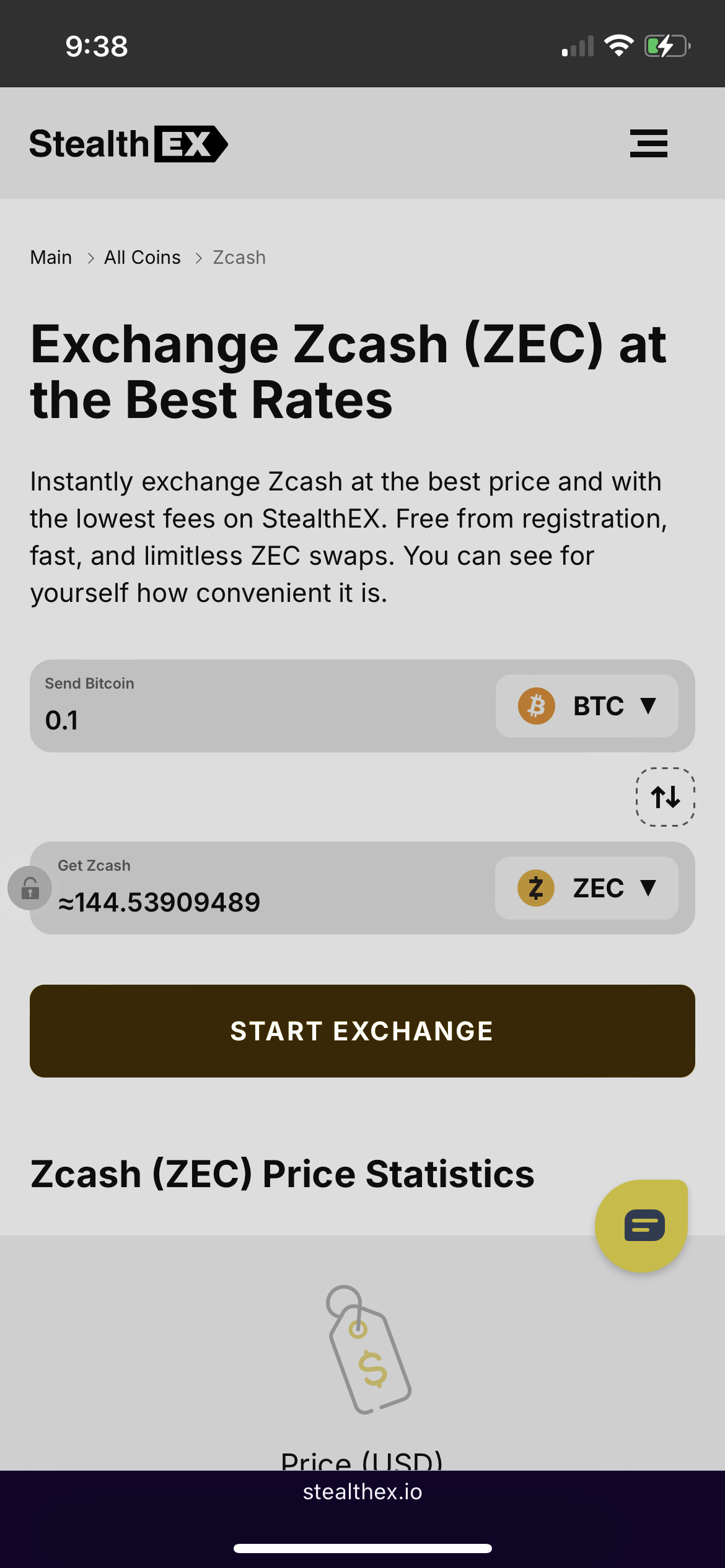Open the hamburger navigation menu
Image resolution: width=725 pixels, height=1568 pixels.
pyautogui.click(x=648, y=143)
